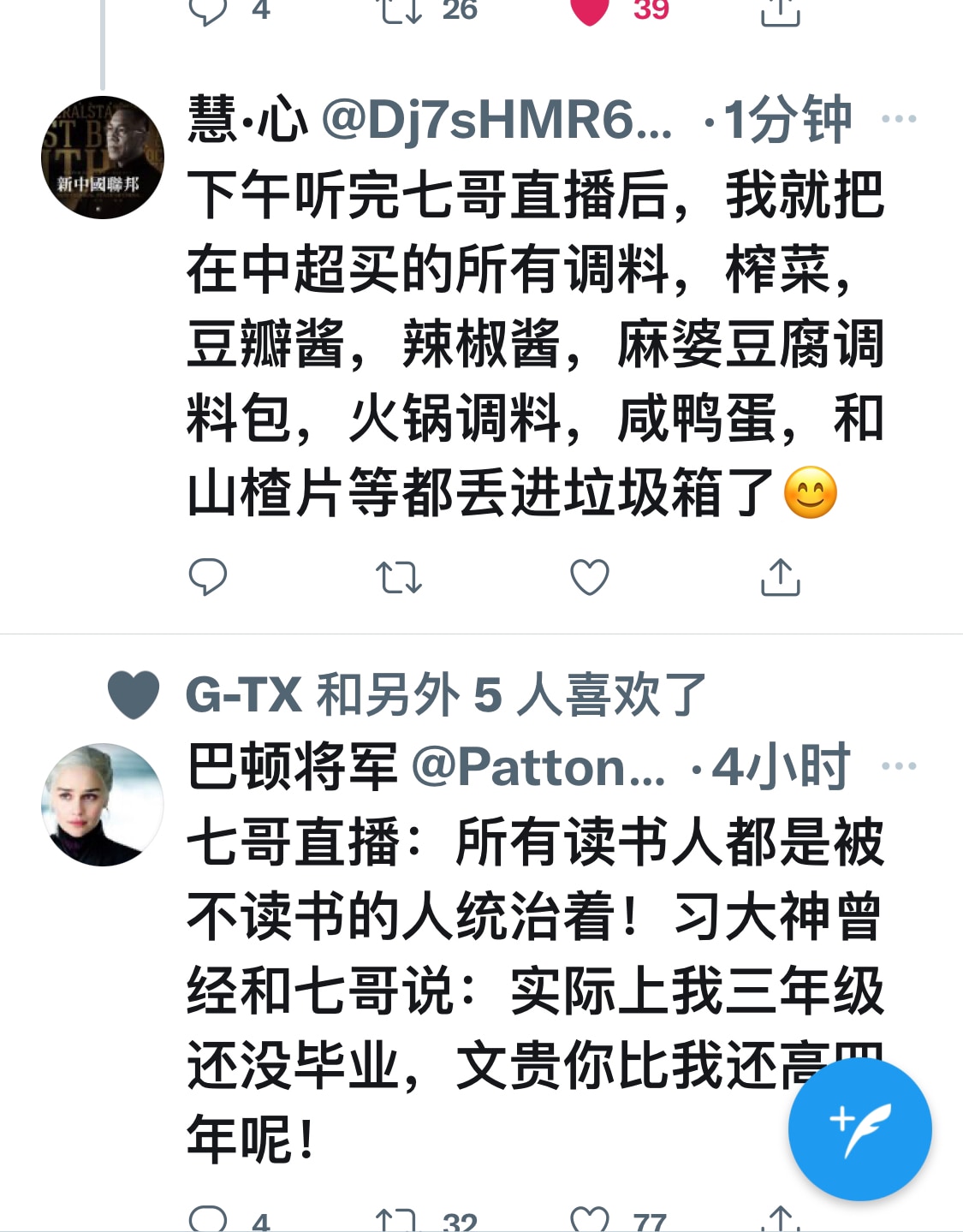
Task: Open the more options on 慧·心's tweet
Action: [901, 120]
